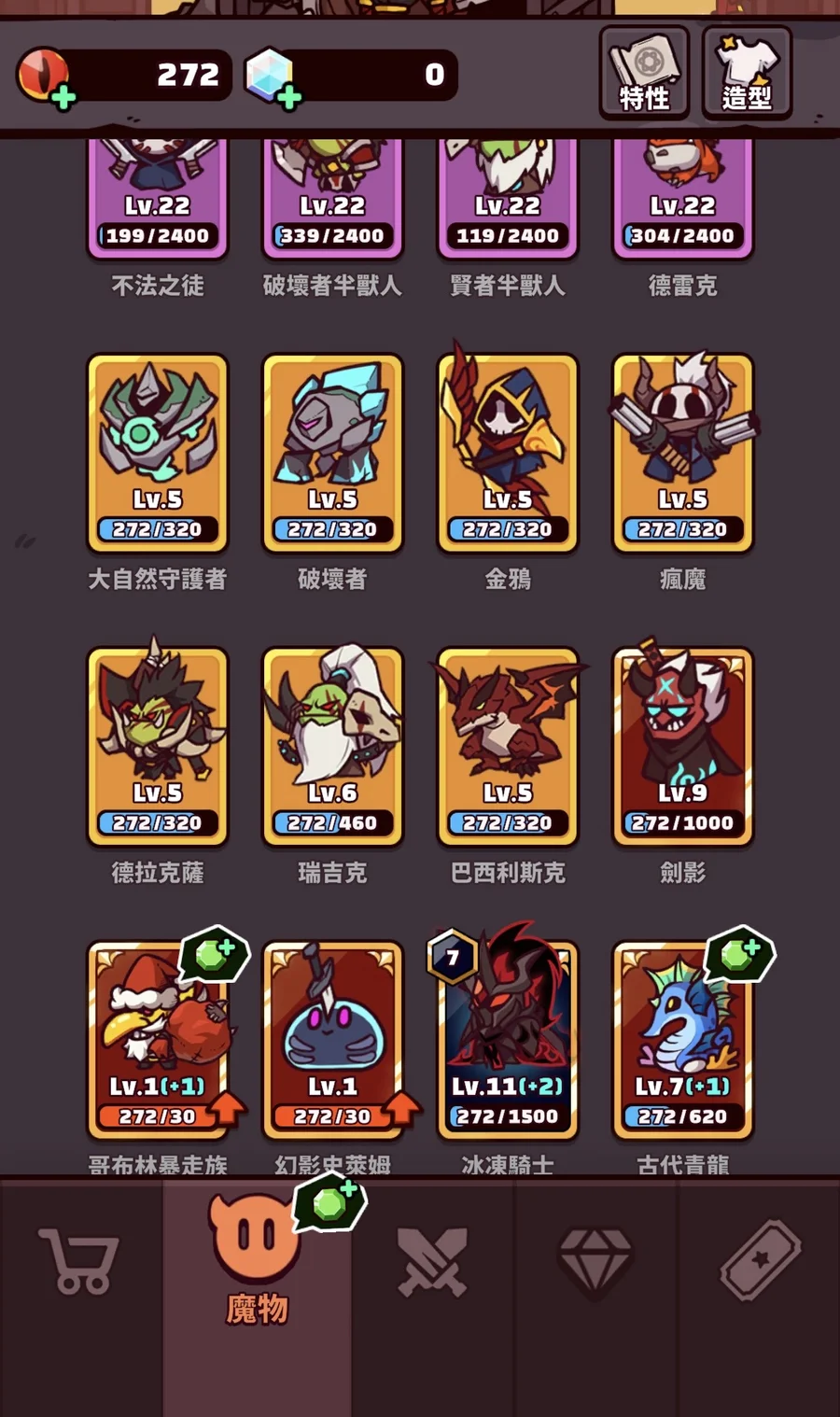Open the 特性 traits button
The height and width of the screenshot is (1417, 840).
click(x=644, y=73)
